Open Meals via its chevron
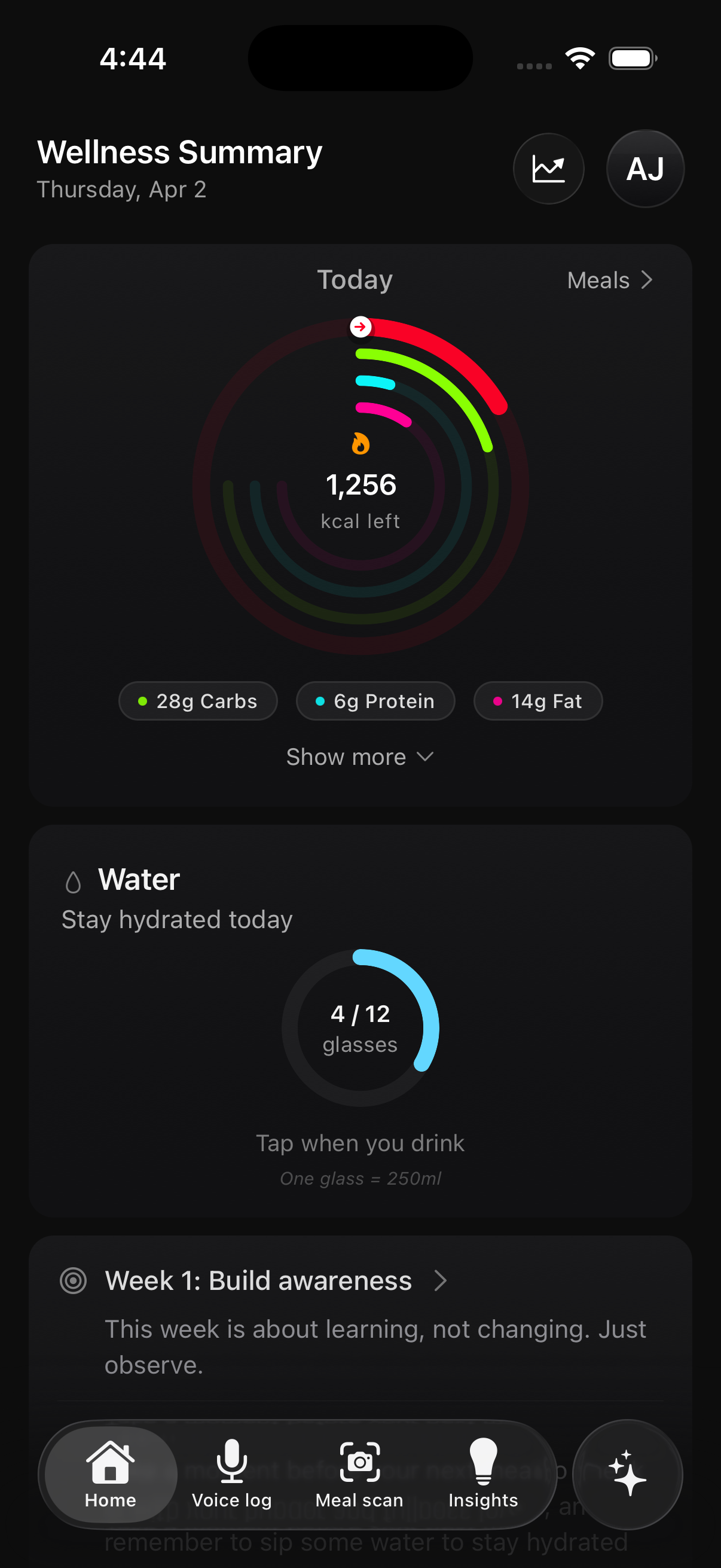 tap(647, 279)
